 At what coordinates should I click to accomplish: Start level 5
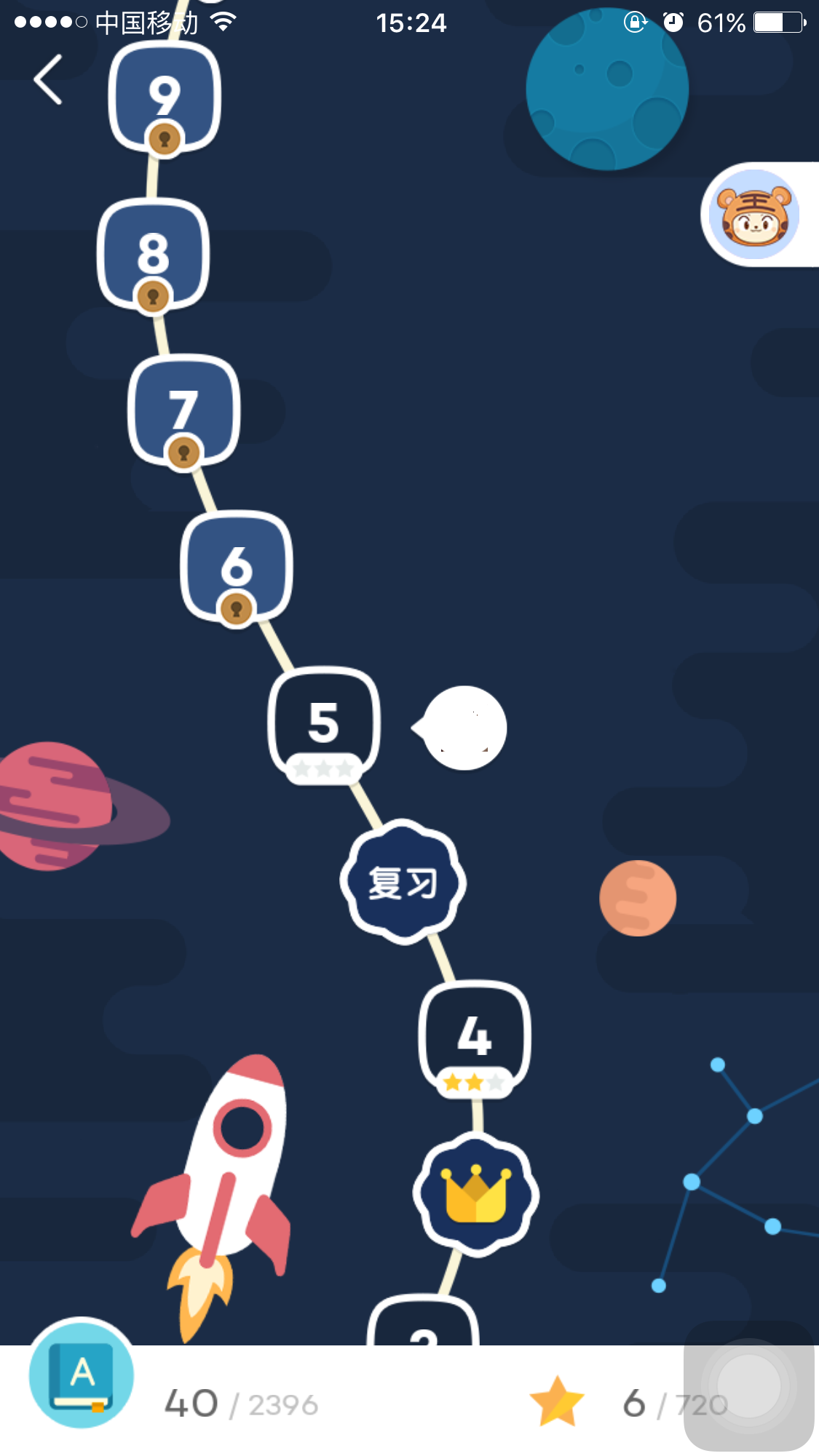(x=324, y=723)
